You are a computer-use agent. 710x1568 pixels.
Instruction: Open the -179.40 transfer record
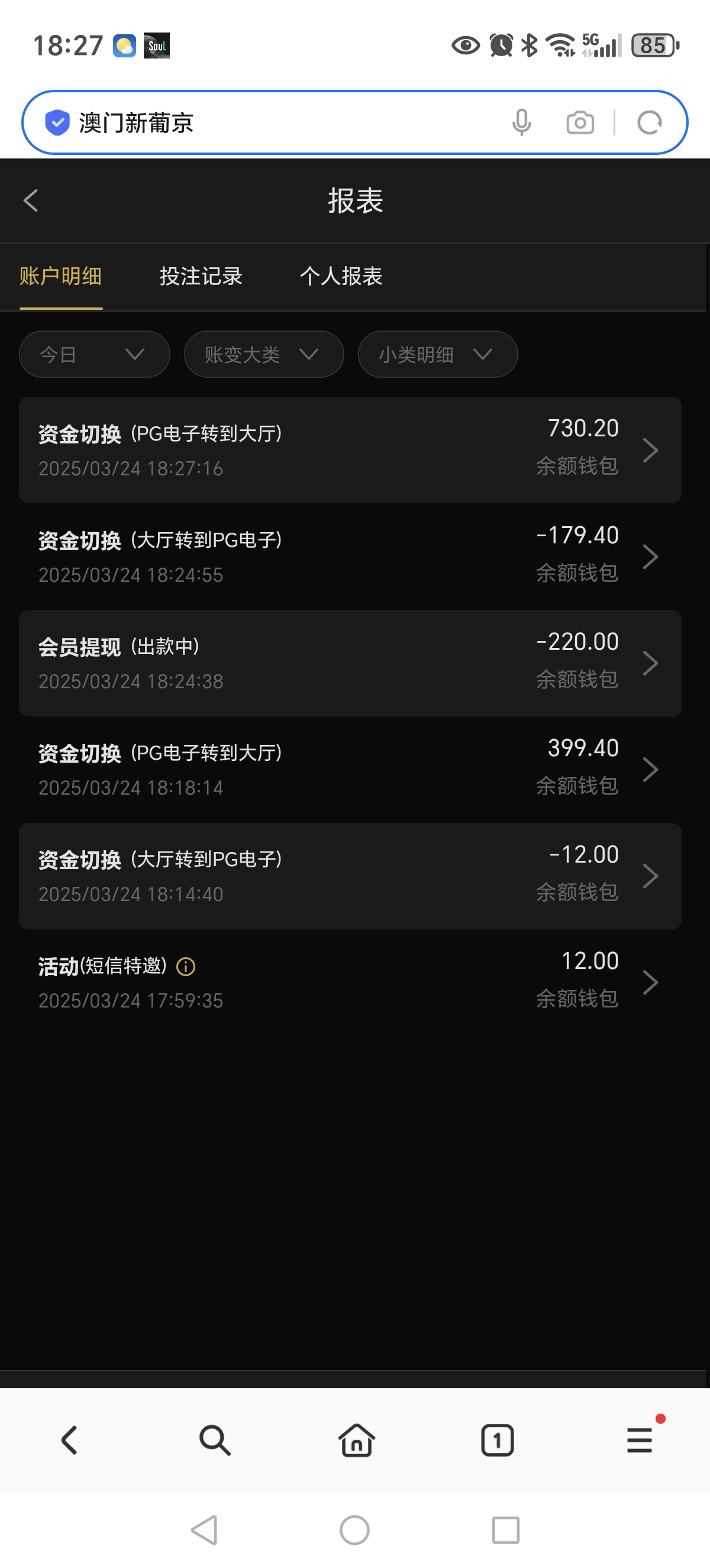(x=350, y=556)
